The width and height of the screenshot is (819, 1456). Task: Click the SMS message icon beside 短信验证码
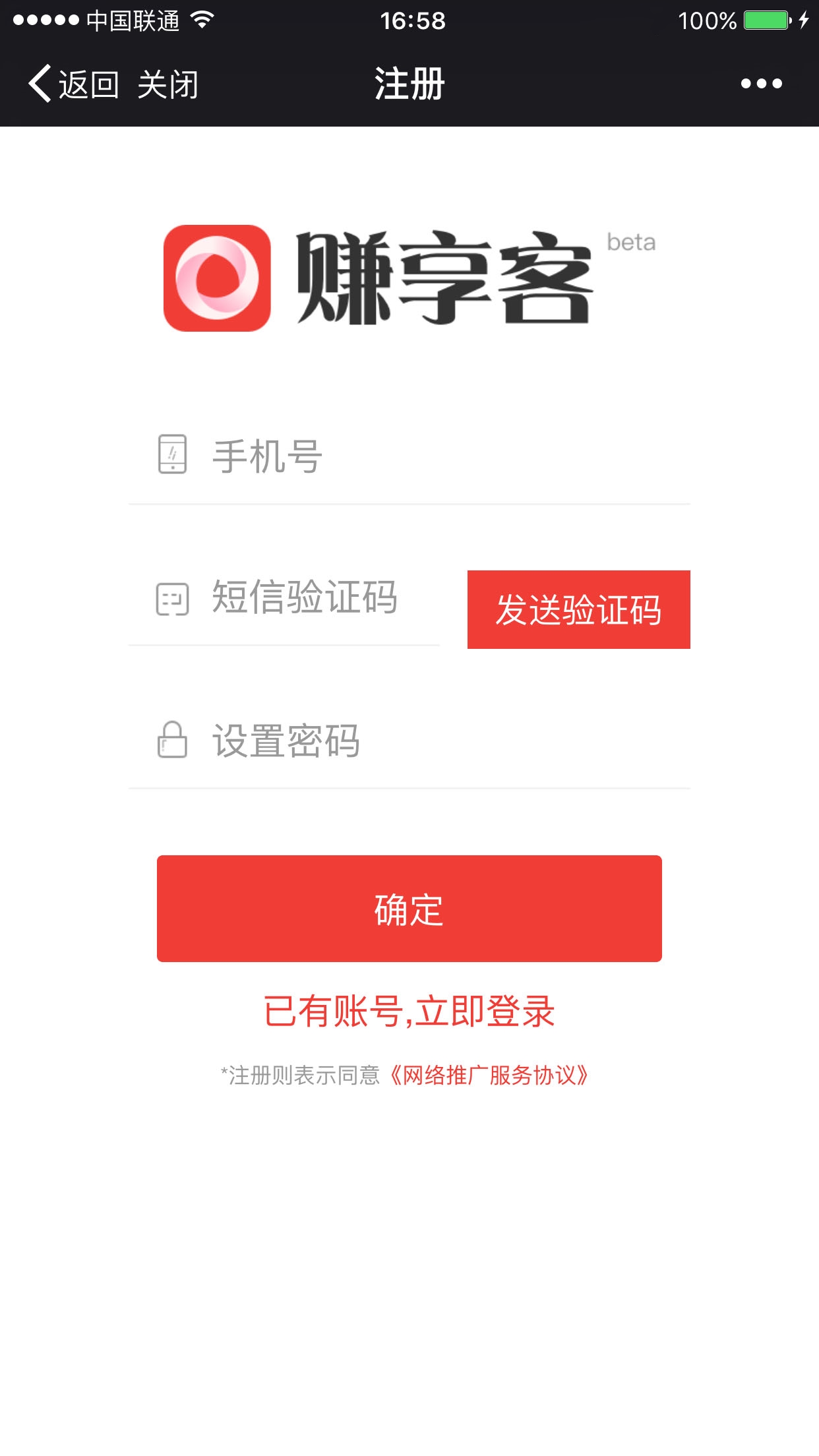pos(171,599)
